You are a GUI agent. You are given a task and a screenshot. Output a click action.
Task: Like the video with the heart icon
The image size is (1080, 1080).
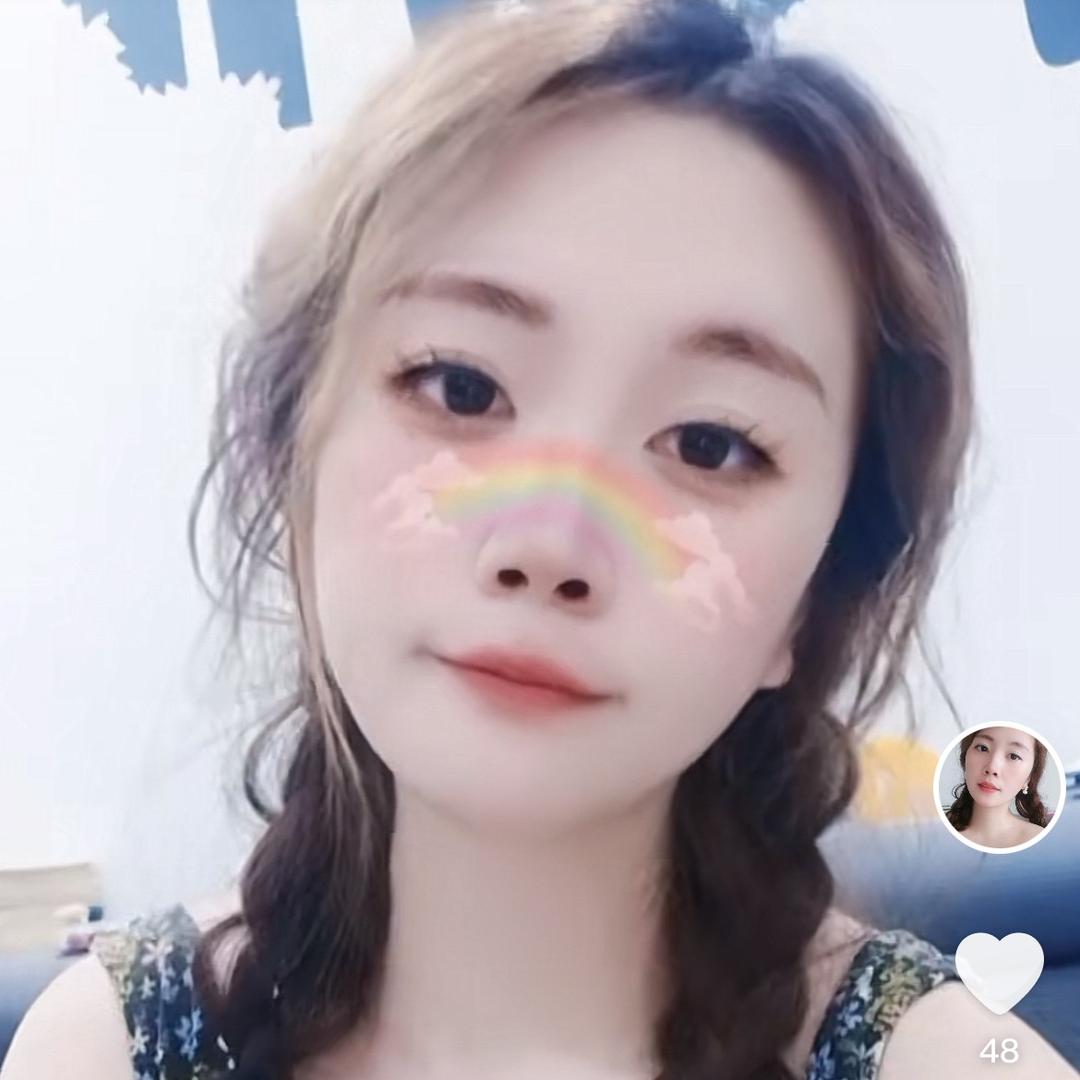(x=999, y=971)
